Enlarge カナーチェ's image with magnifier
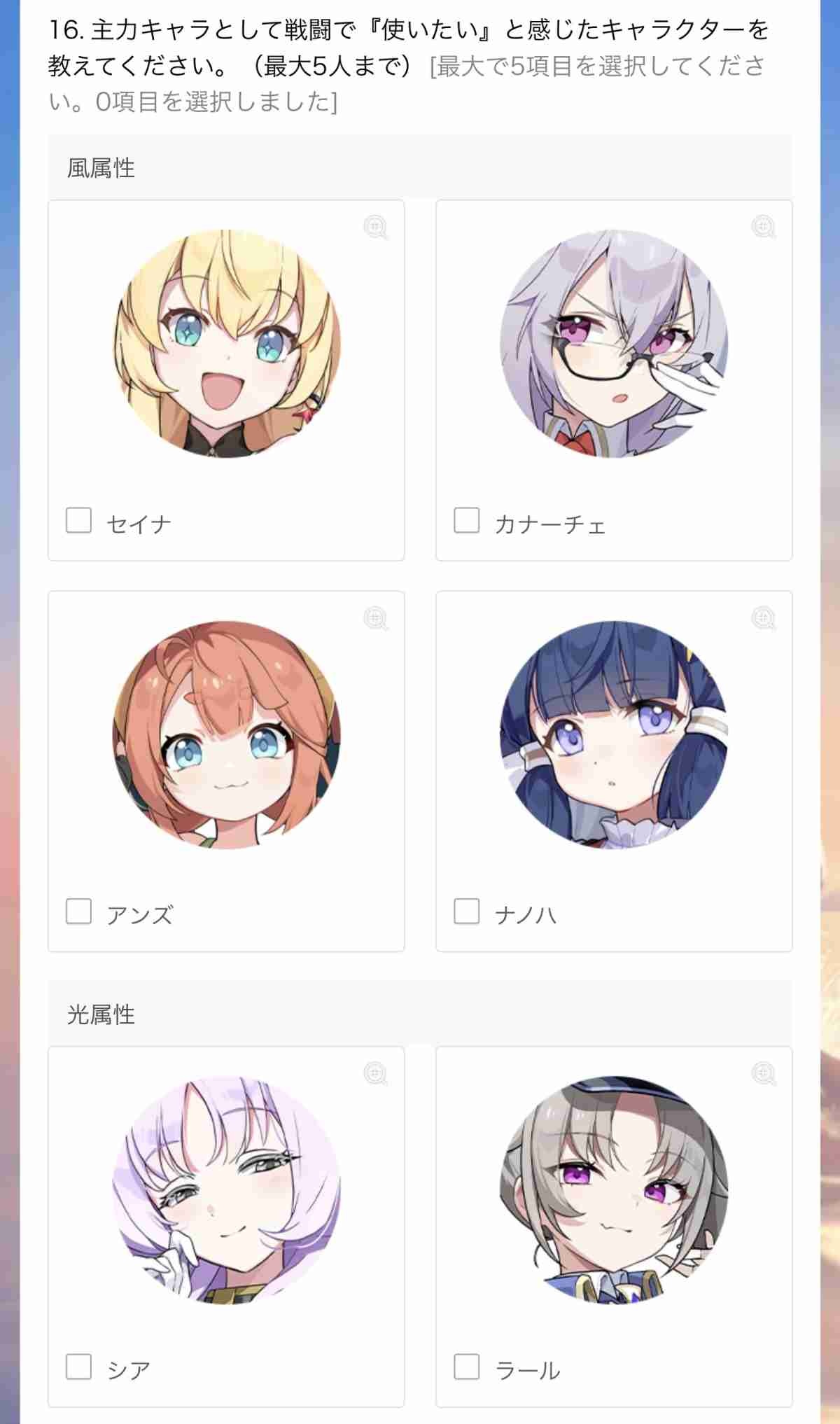The height and width of the screenshot is (1424, 840). click(763, 227)
